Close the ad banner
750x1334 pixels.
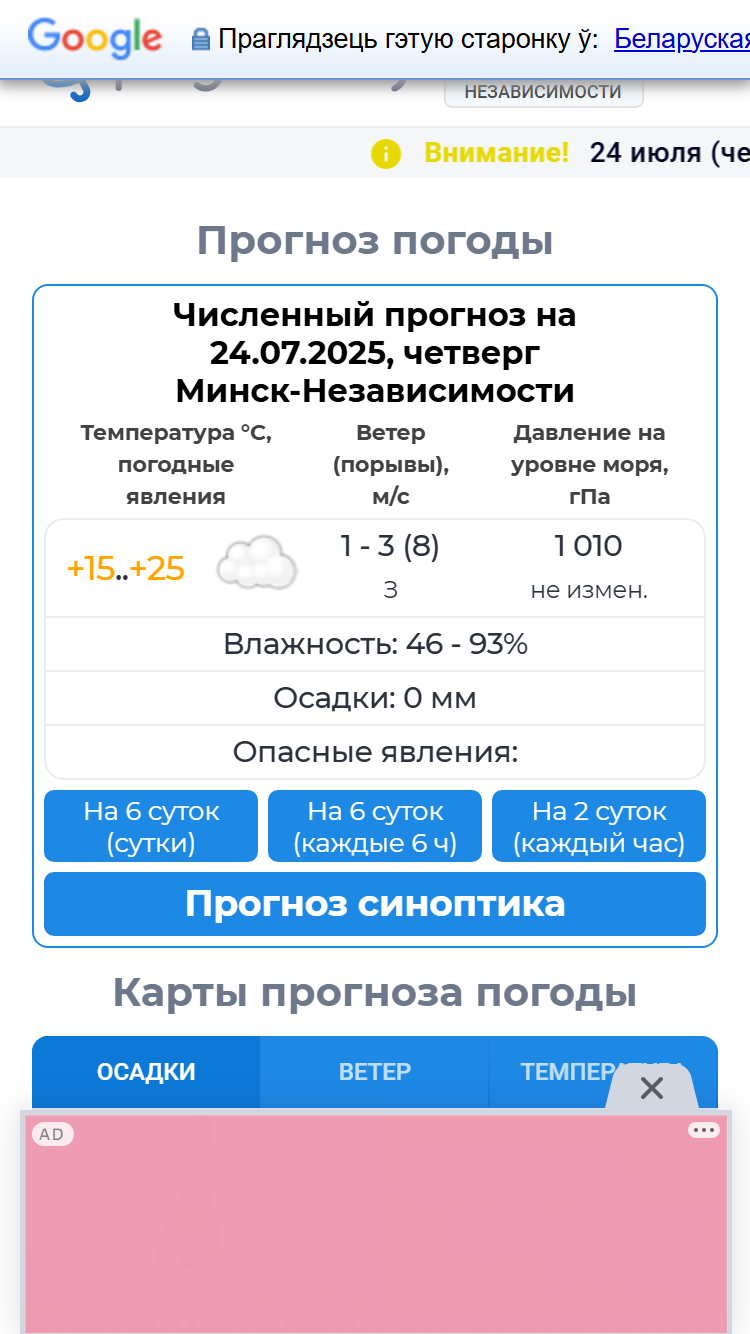pyautogui.click(x=652, y=1088)
